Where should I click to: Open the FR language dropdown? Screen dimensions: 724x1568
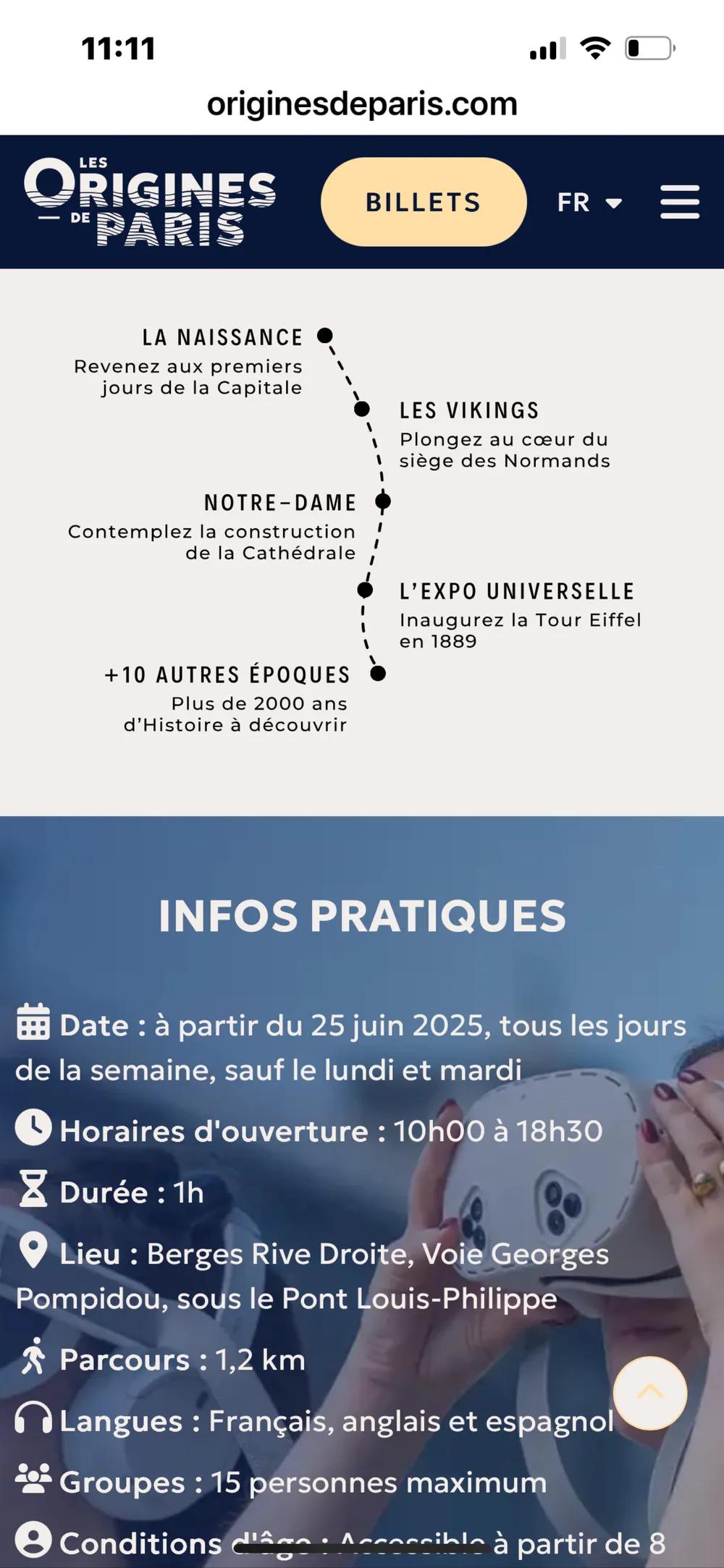(589, 203)
